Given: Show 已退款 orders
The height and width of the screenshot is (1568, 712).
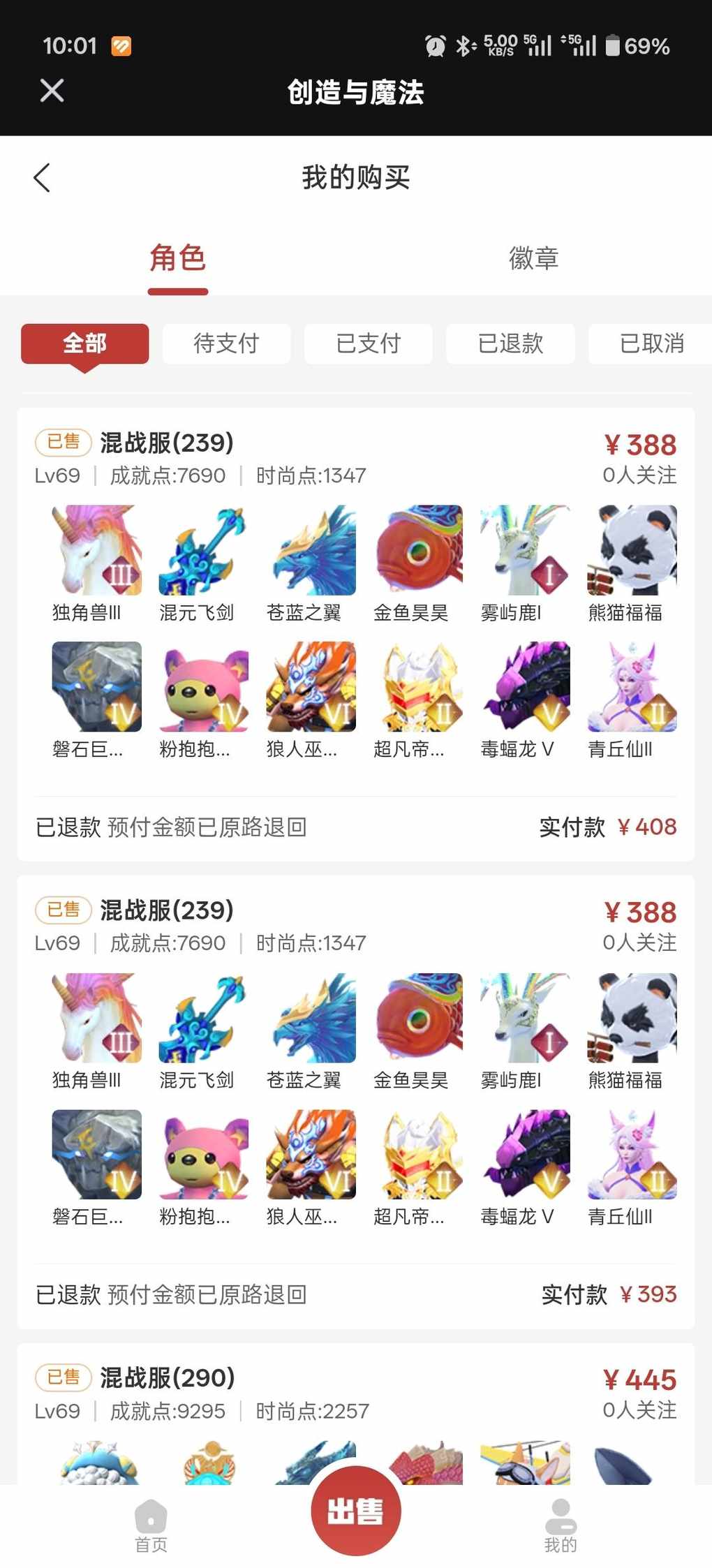Looking at the screenshot, I should (x=510, y=343).
